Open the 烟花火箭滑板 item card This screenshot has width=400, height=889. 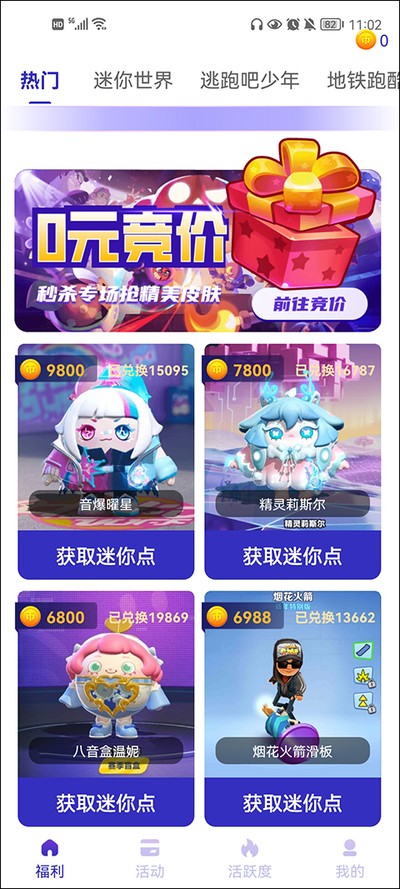coord(292,684)
